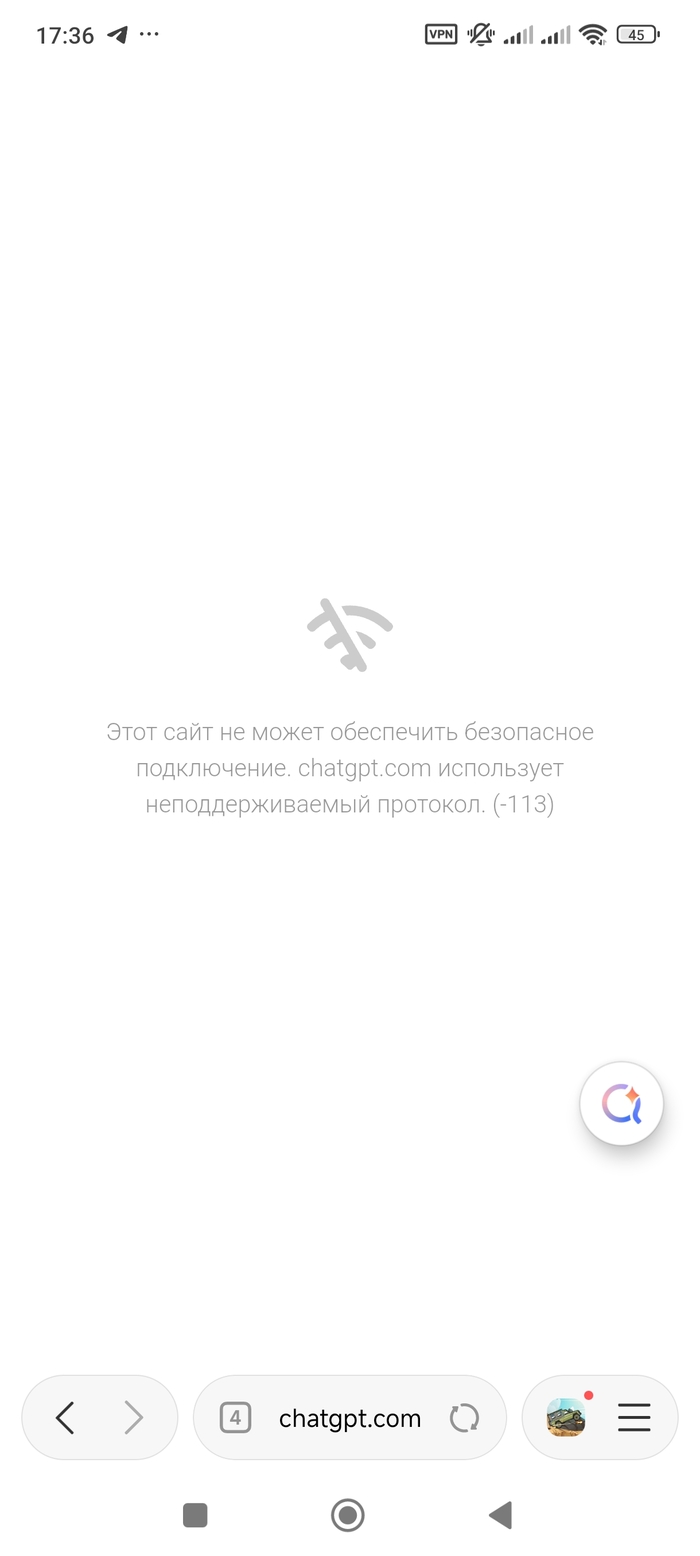Open the game icon with red dot

point(566,1418)
